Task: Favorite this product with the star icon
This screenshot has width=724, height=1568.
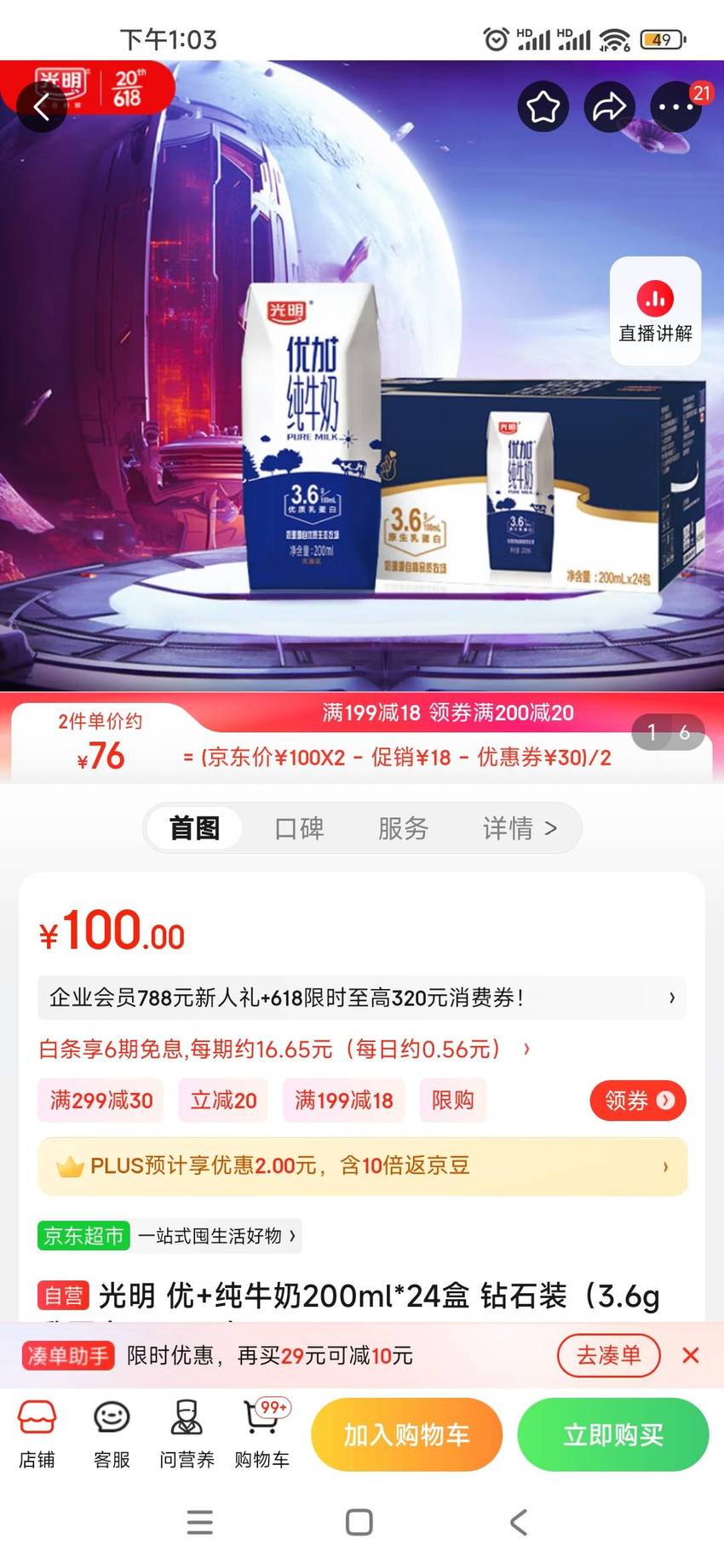Action: 543,107
